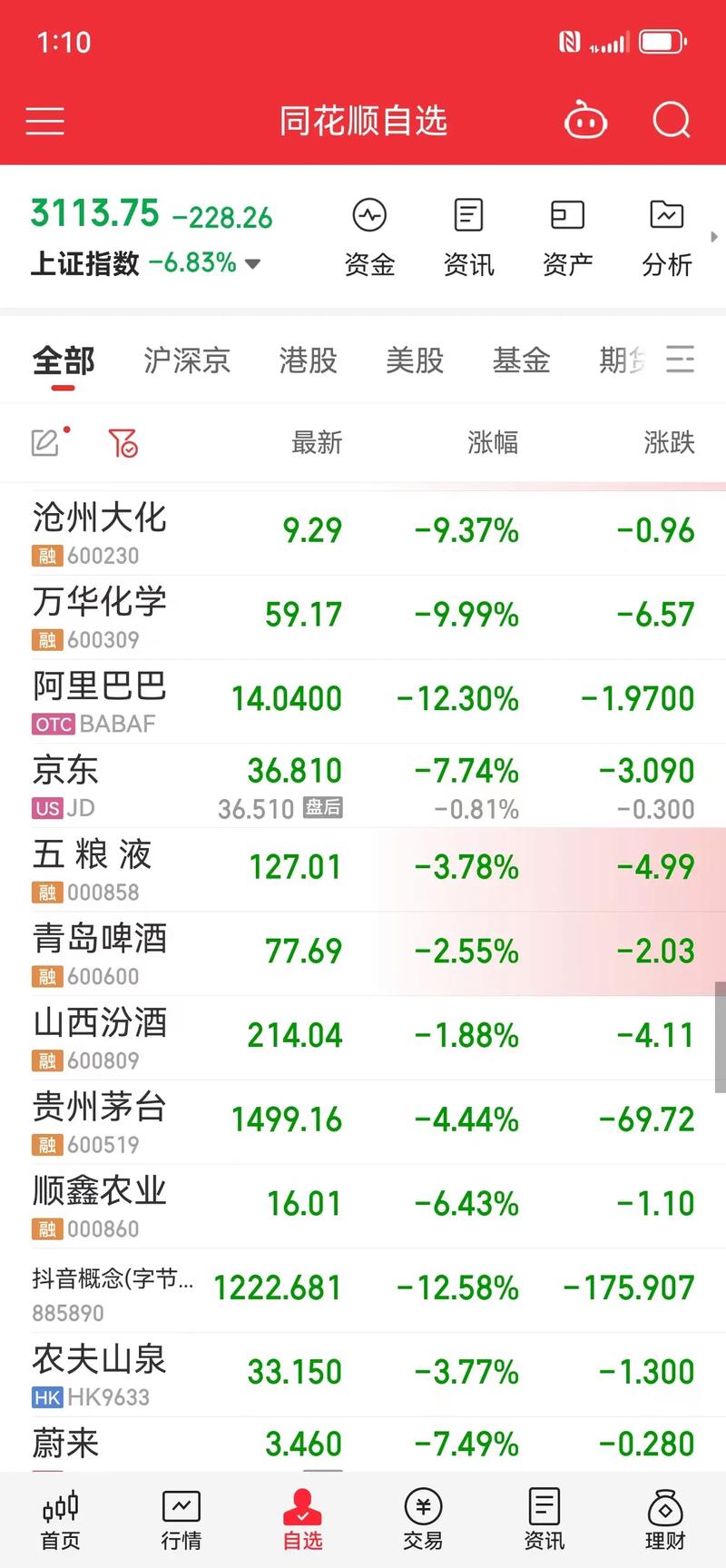Open the hamburger drawer menu
The image size is (726, 1568).
pyautogui.click(x=44, y=121)
